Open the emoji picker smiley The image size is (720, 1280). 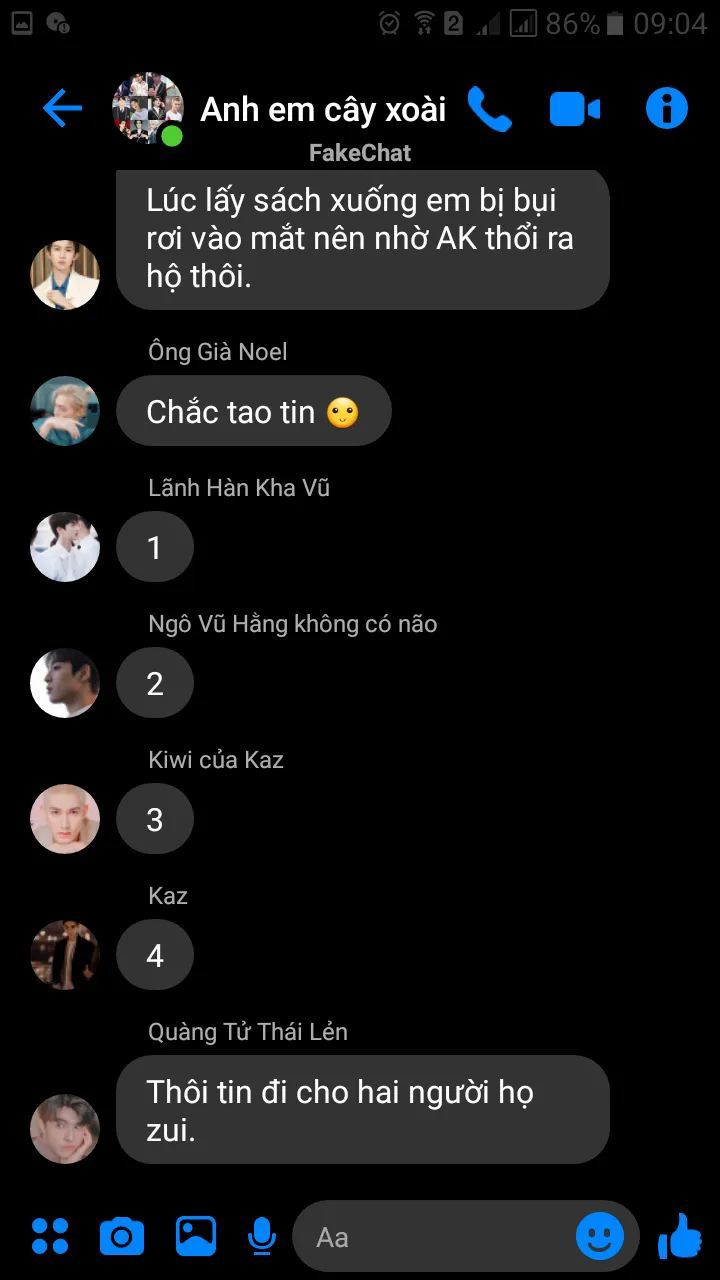599,1237
